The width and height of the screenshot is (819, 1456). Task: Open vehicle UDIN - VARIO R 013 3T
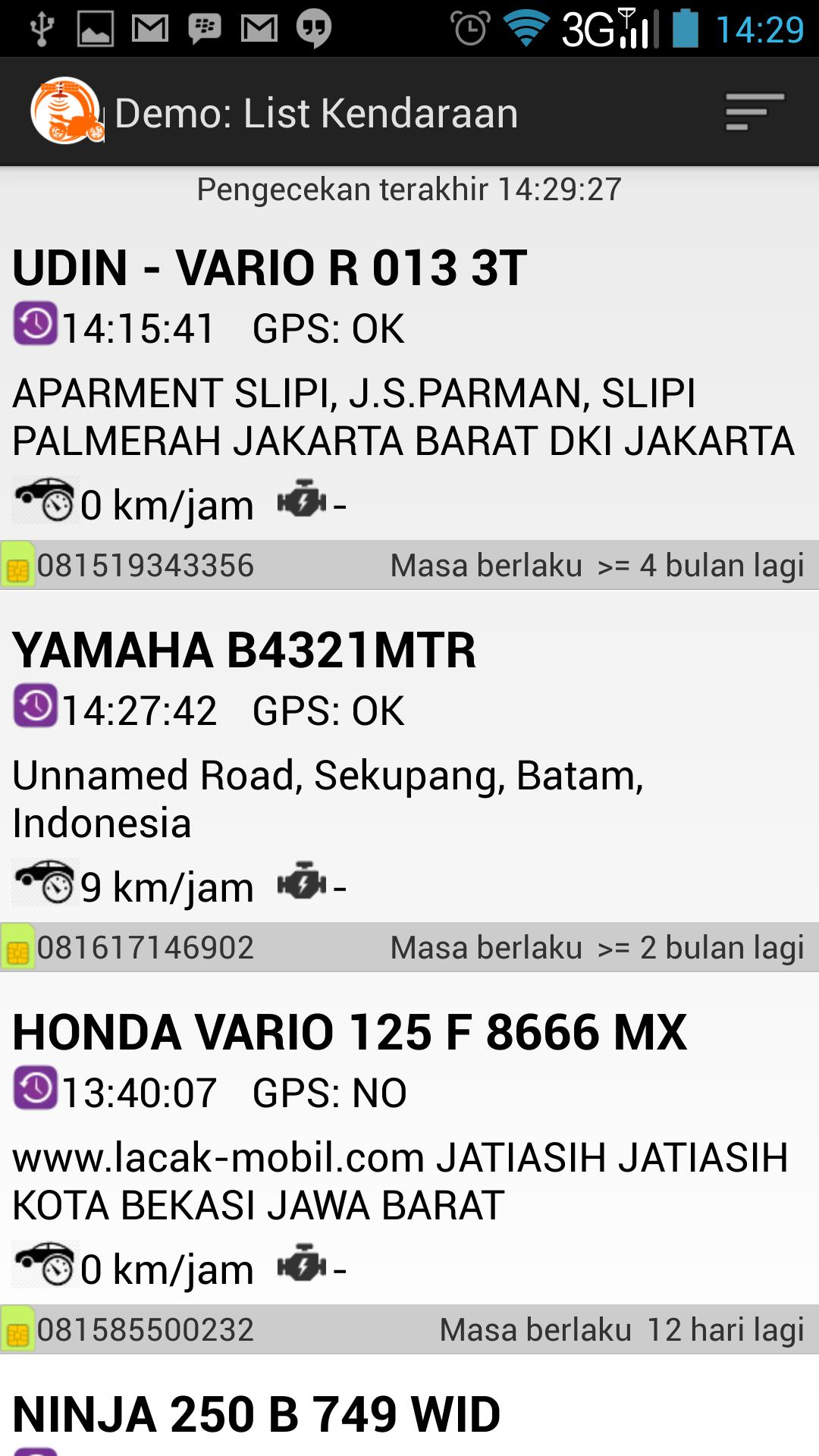tap(269, 268)
